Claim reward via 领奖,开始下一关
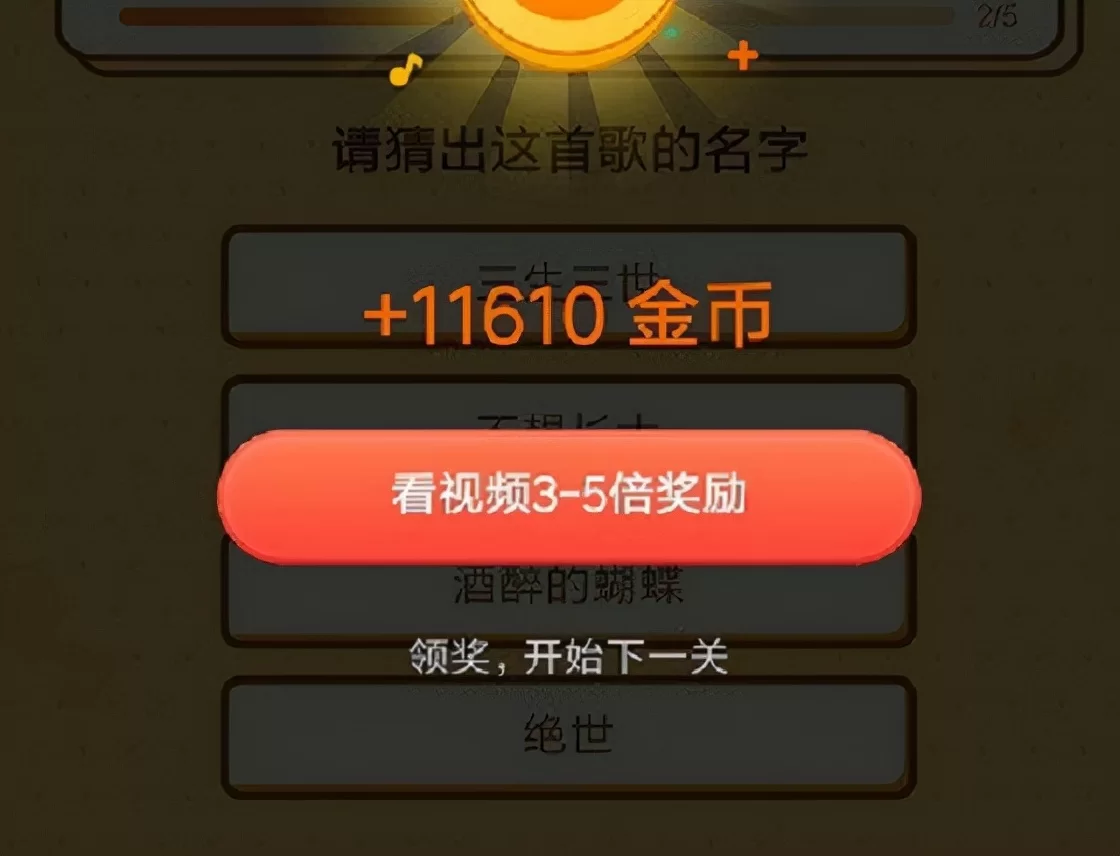 (568, 659)
